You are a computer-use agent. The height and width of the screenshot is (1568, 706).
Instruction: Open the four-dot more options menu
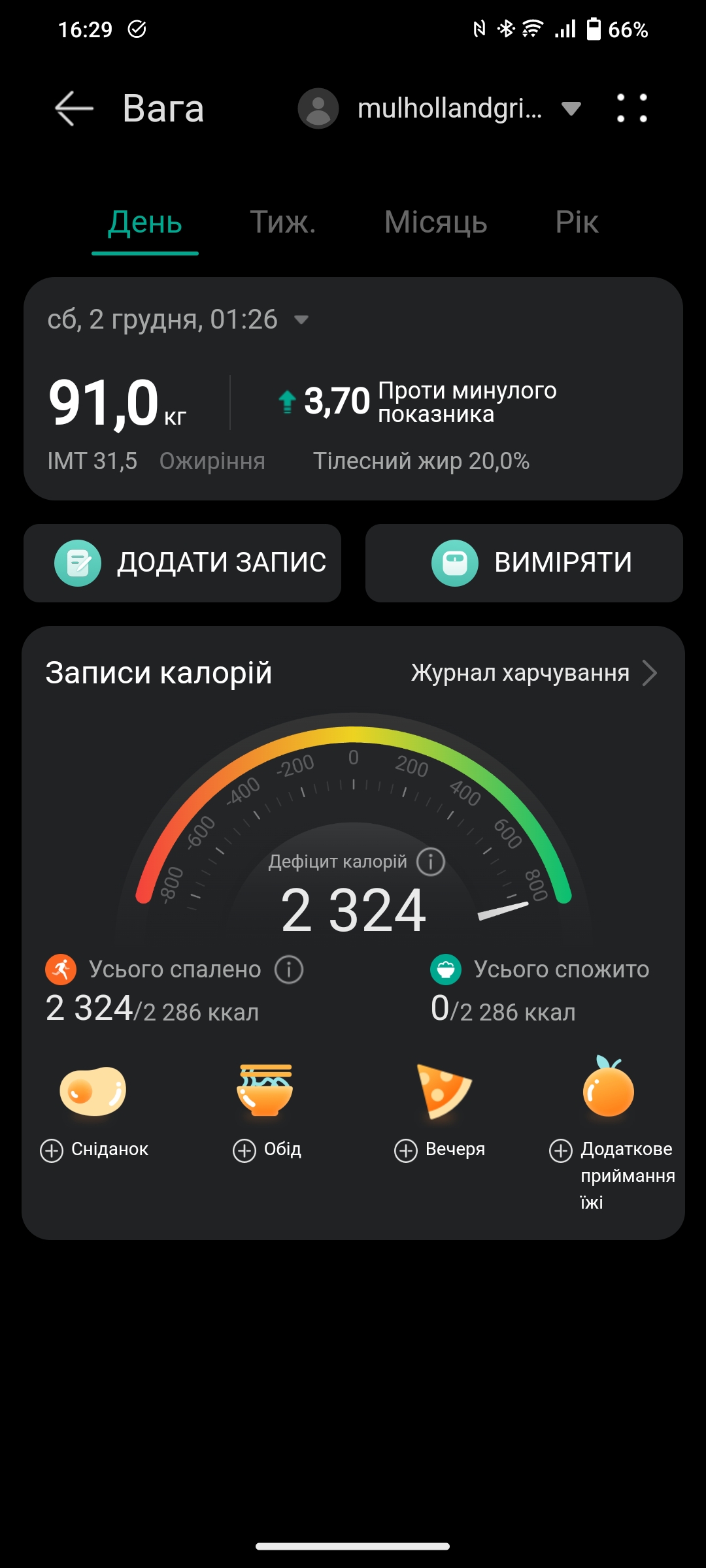(631, 108)
